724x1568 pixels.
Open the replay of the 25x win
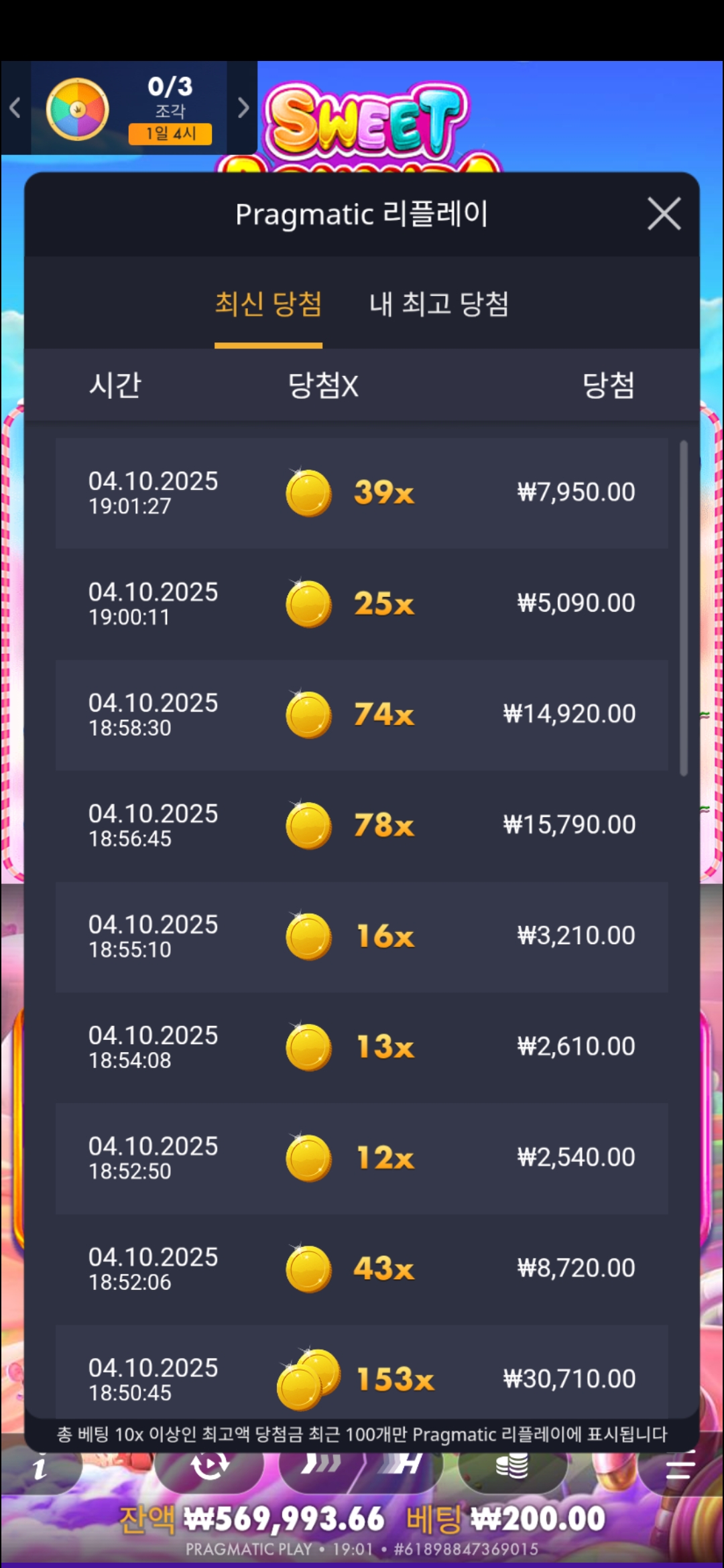coord(361,604)
